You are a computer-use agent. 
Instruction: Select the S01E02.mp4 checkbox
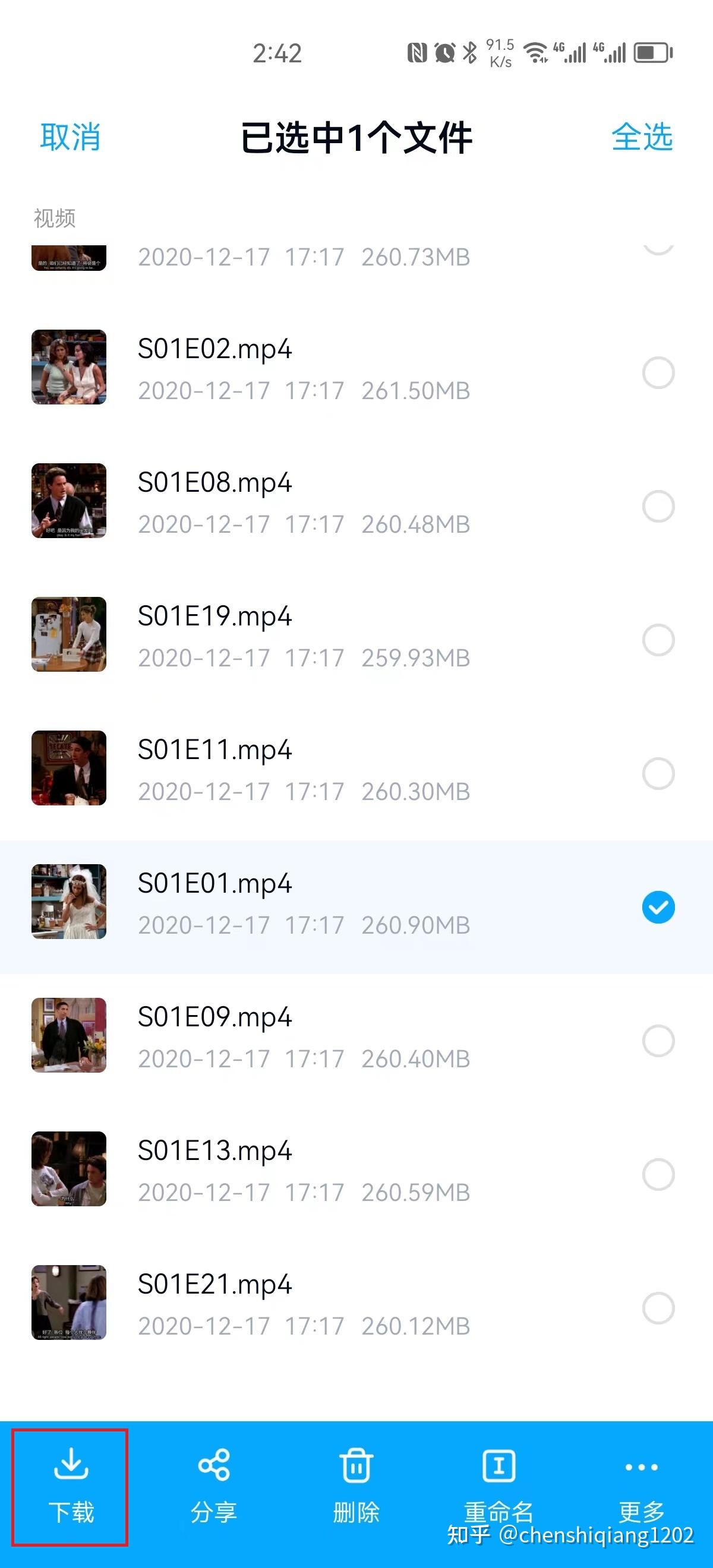[x=658, y=372]
